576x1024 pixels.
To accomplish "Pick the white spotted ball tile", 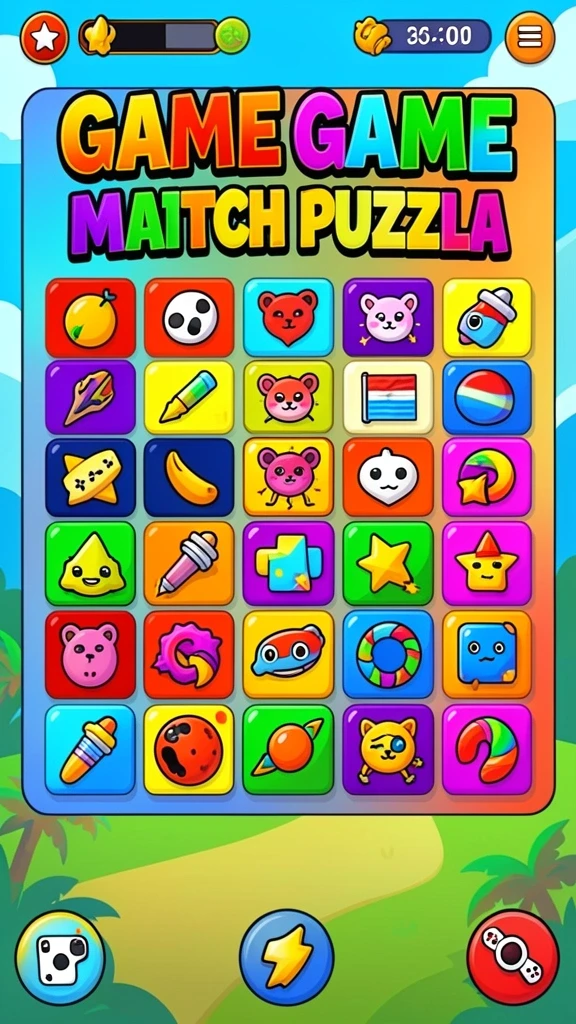I will (x=189, y=318).
